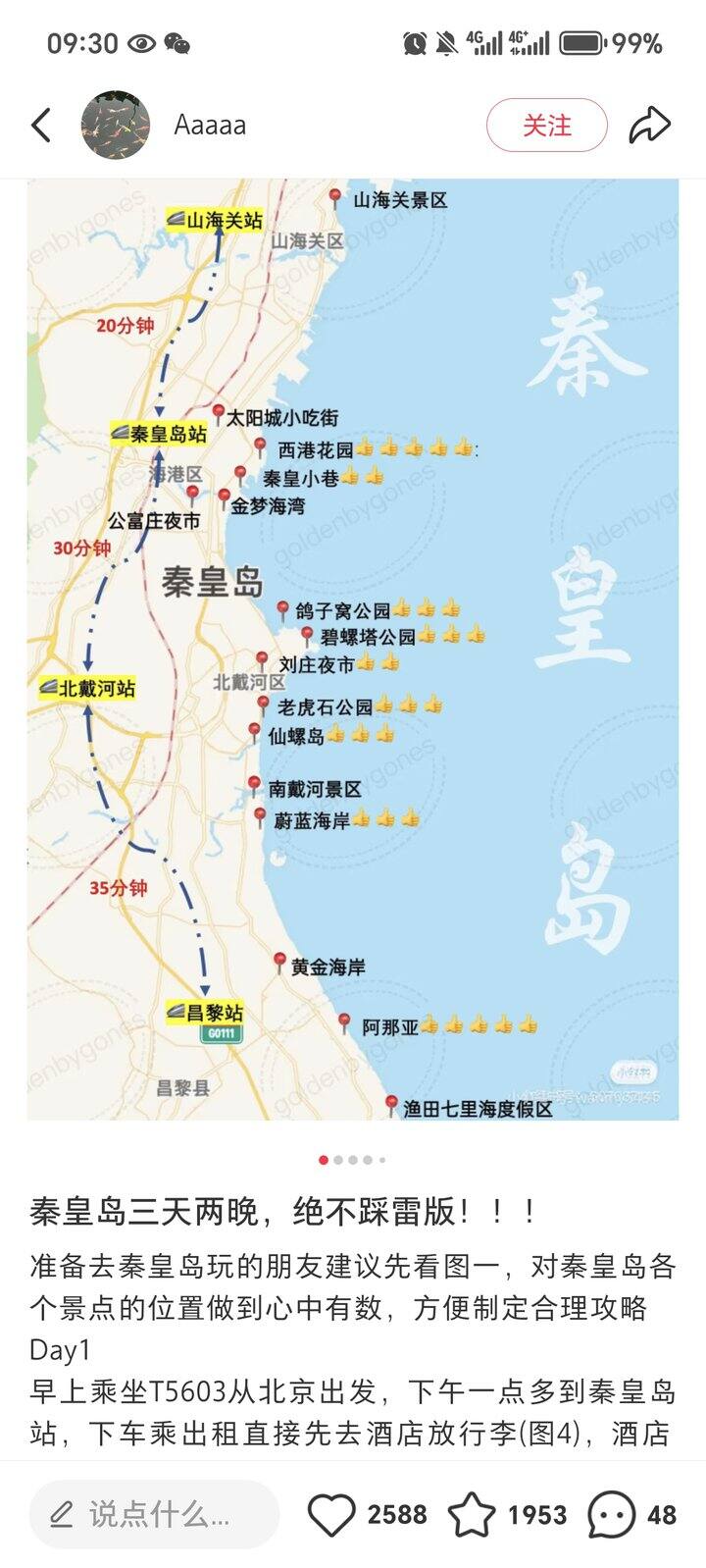The image size is (706, 1568).
Task: Select the 山海关景区 map pin
Action: [337, 197]
